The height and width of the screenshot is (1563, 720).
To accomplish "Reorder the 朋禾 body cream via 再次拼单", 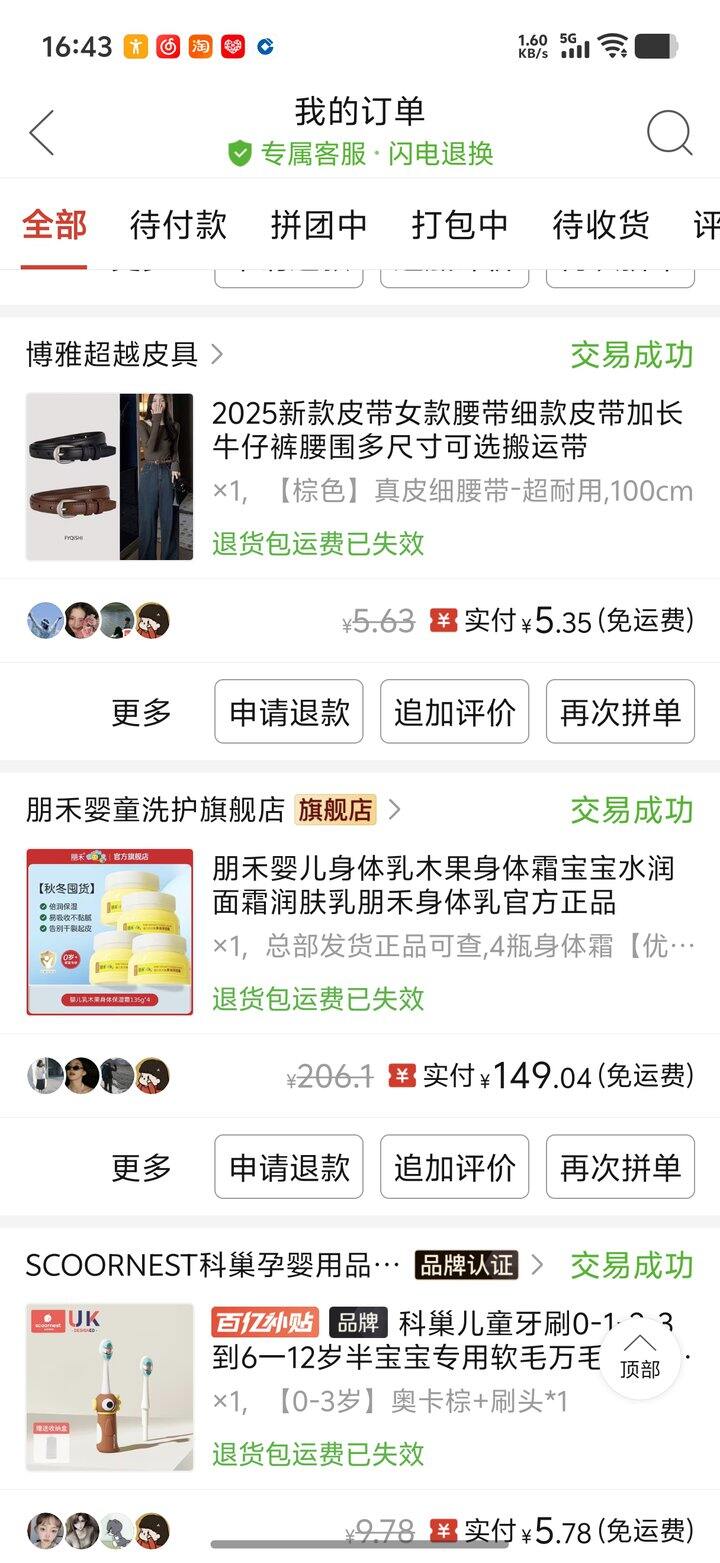I will click(620, 1167).
